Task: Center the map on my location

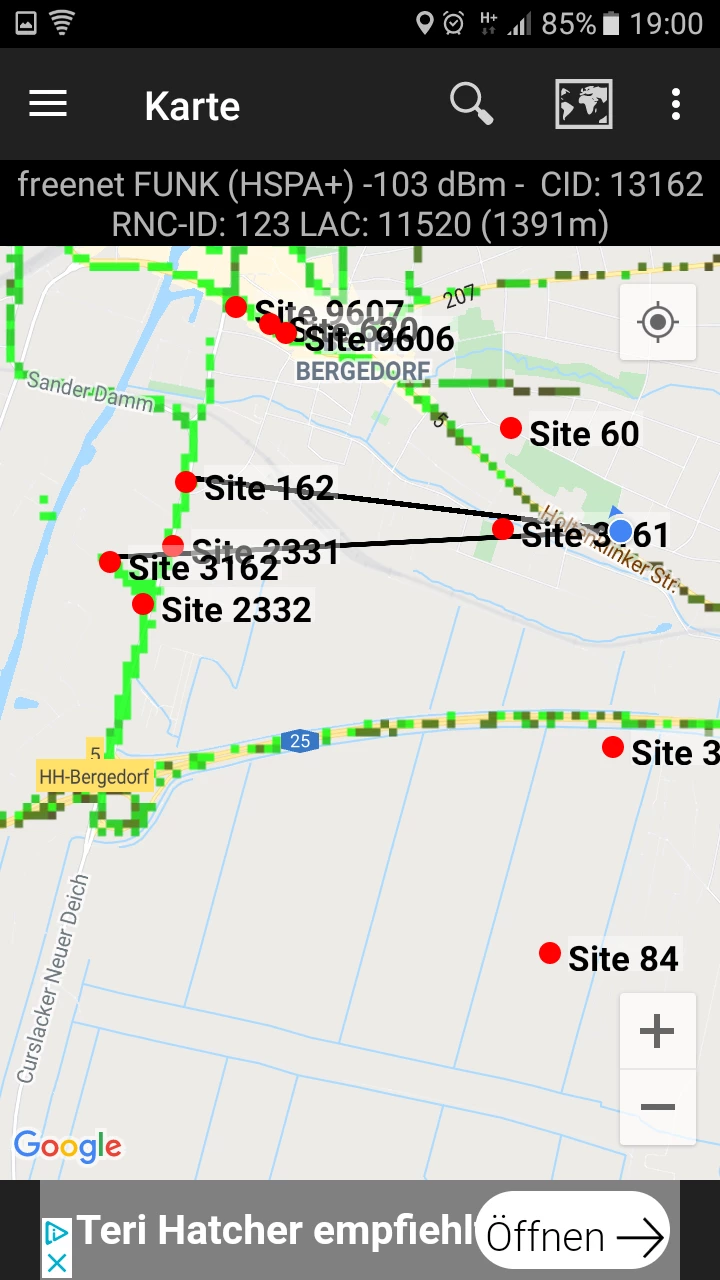Action: [657, 322]
